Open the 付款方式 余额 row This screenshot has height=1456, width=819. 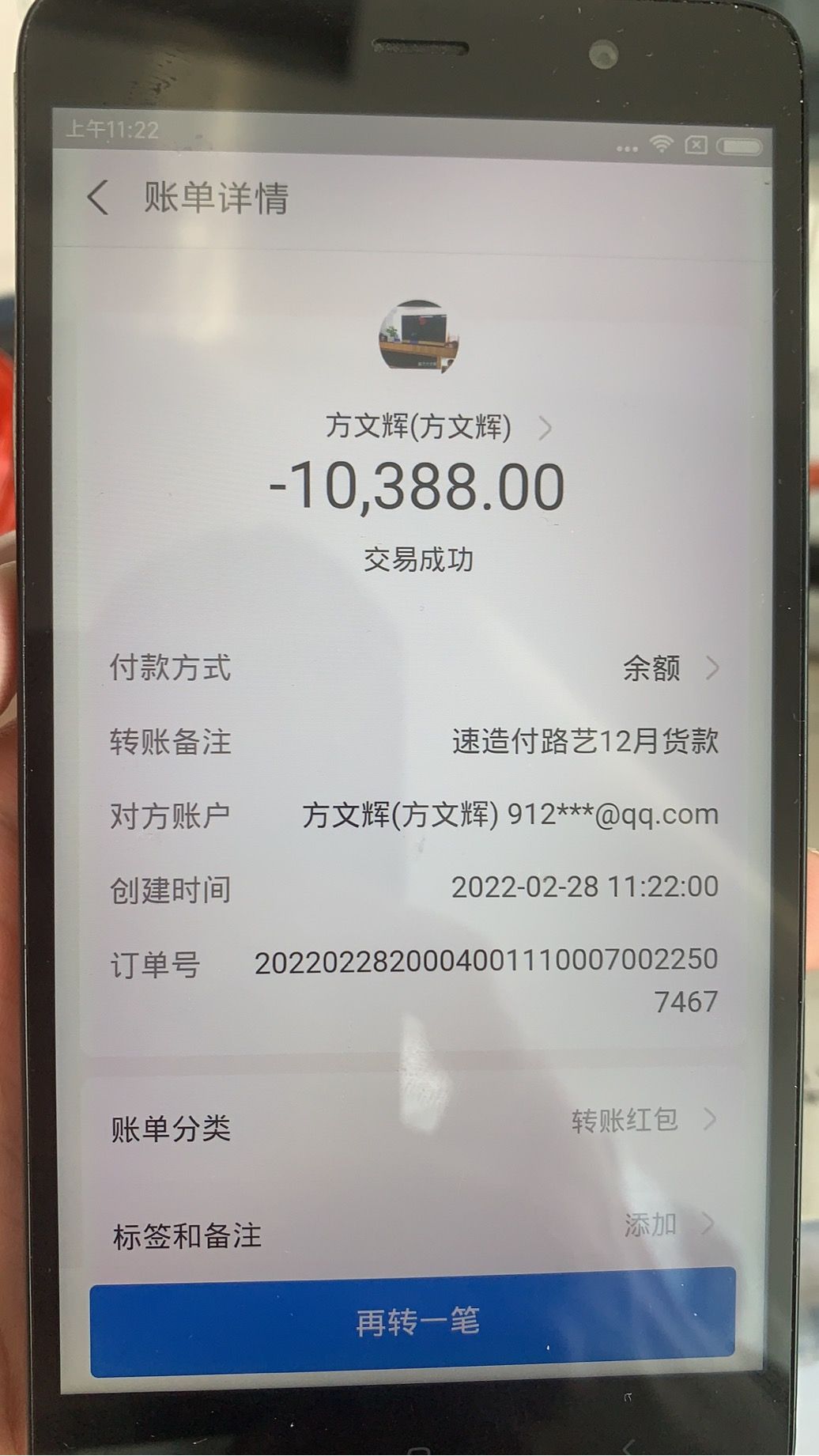tap(414, 668)
